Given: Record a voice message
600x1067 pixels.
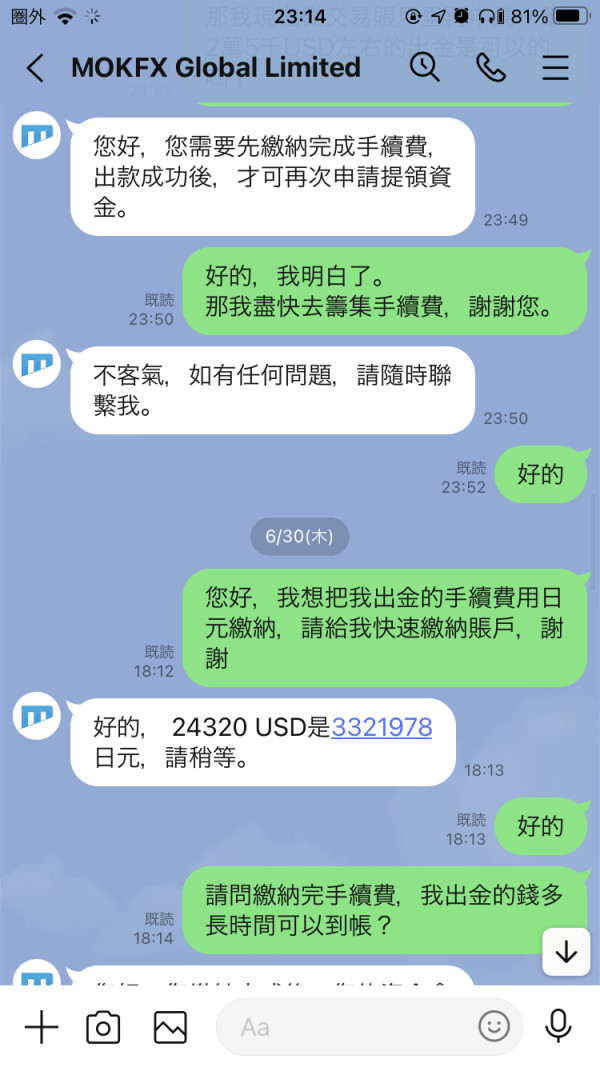Looking at the screenshot, I should pos(558,1026).
